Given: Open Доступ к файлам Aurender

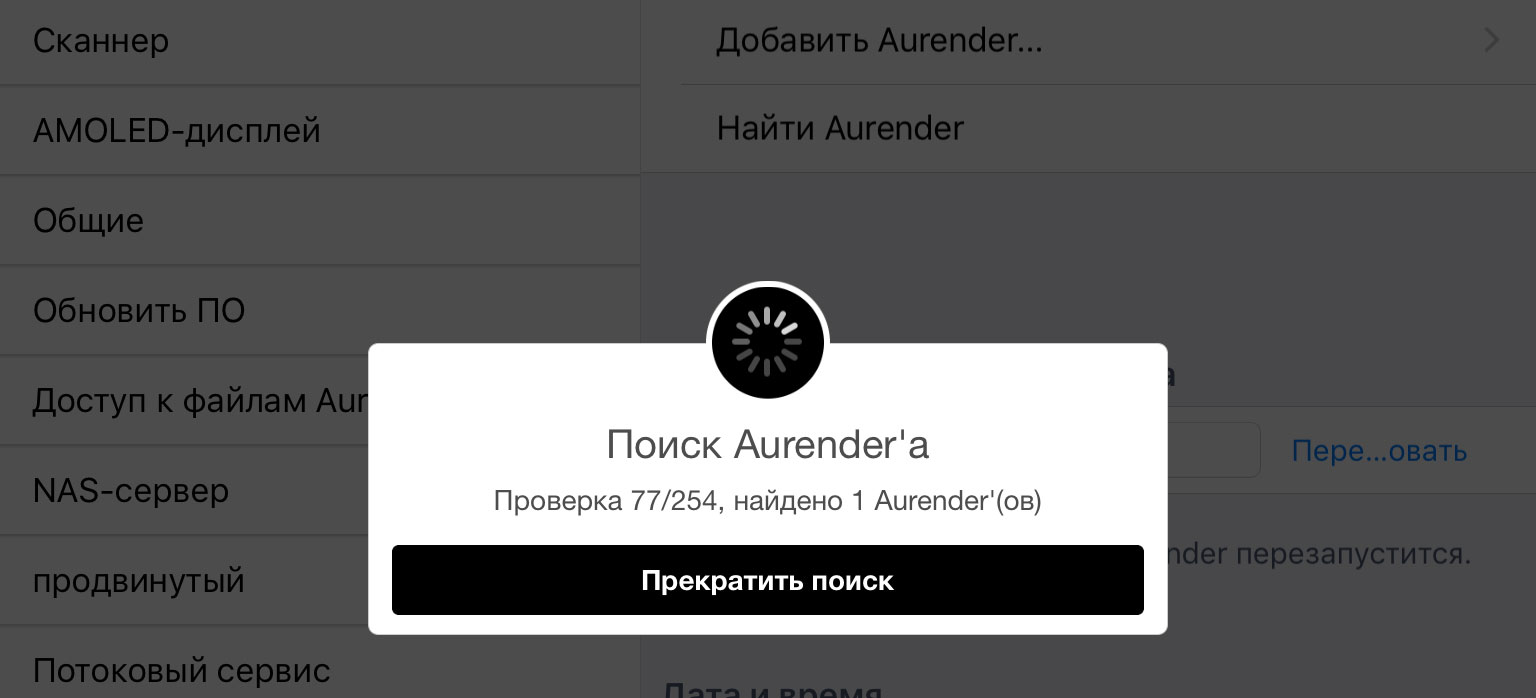Looking at the screenshot, I should pyautogui.click(x=190, y=401).
